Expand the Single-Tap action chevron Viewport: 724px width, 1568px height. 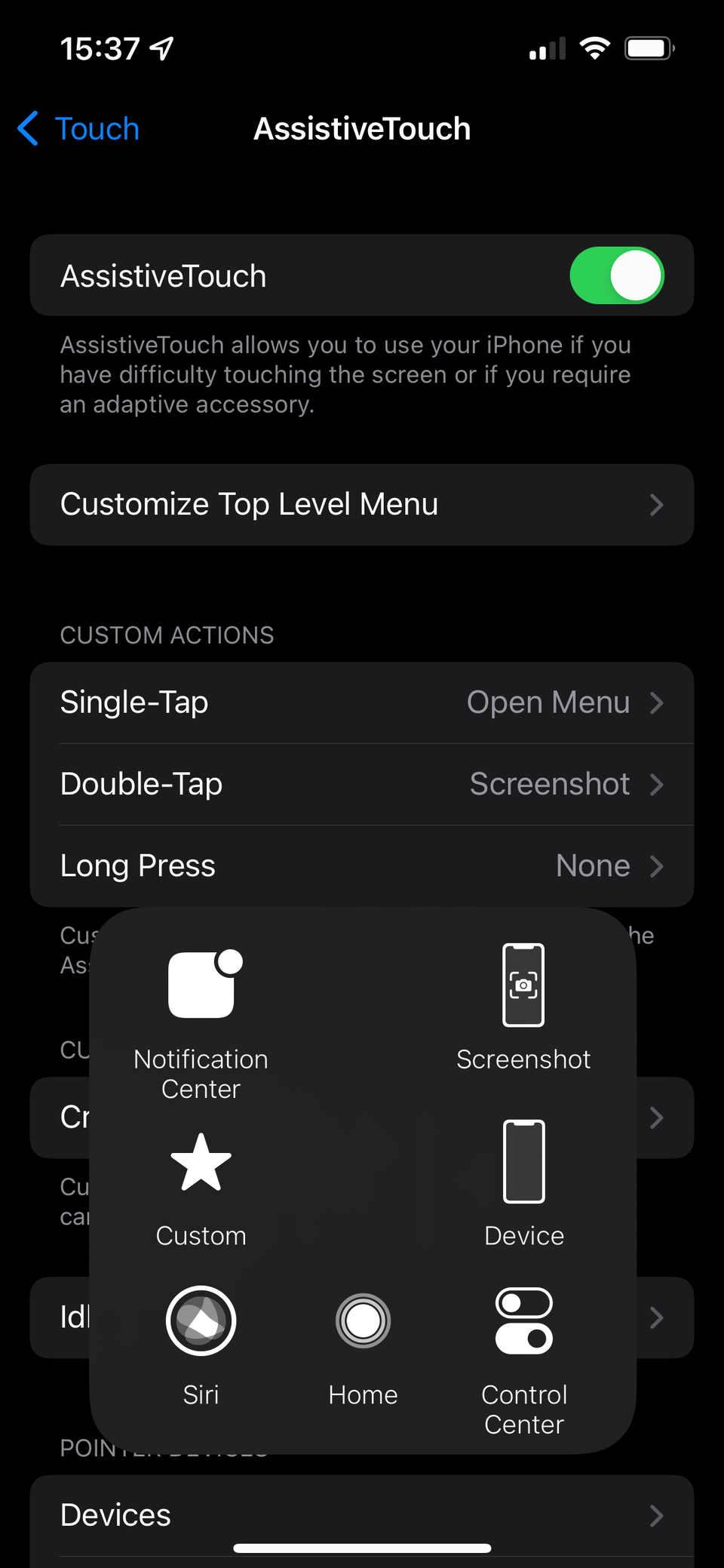pyautogui.click(x=656, y=703)
